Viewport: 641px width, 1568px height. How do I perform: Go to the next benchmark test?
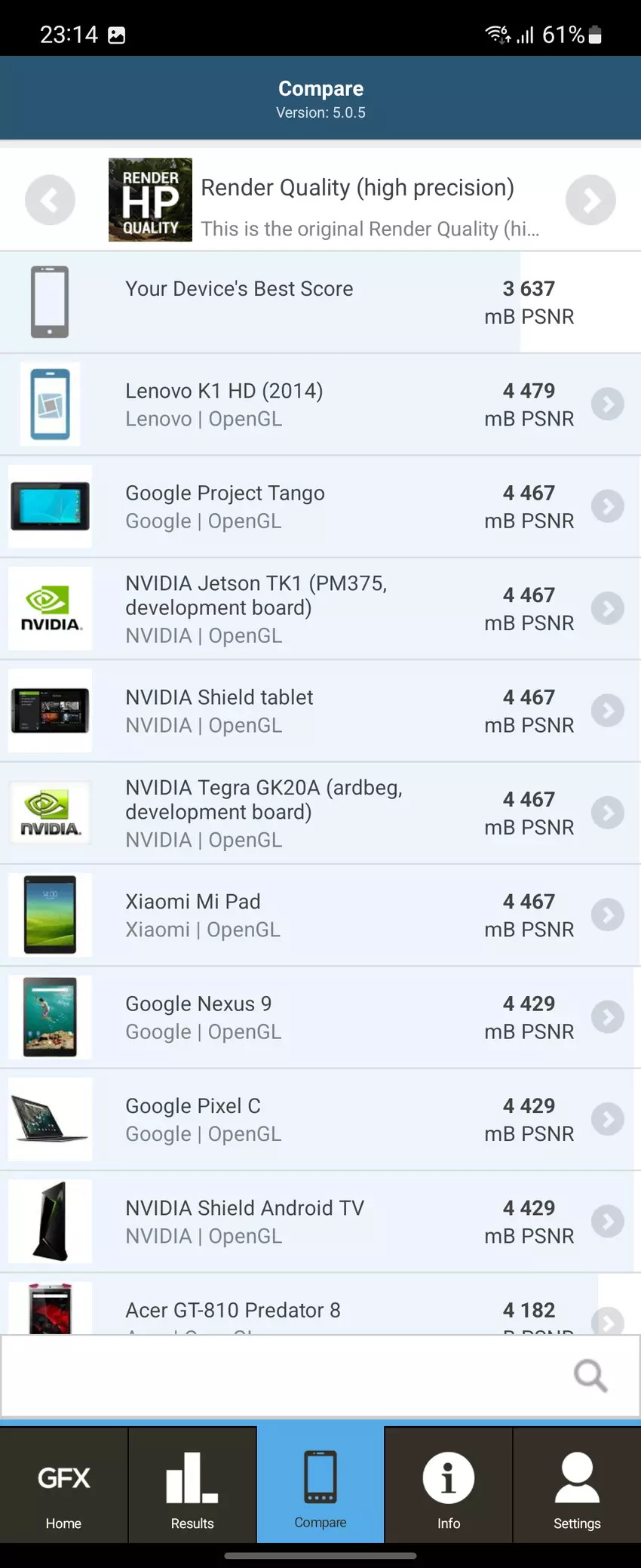[x=590, y=200]
